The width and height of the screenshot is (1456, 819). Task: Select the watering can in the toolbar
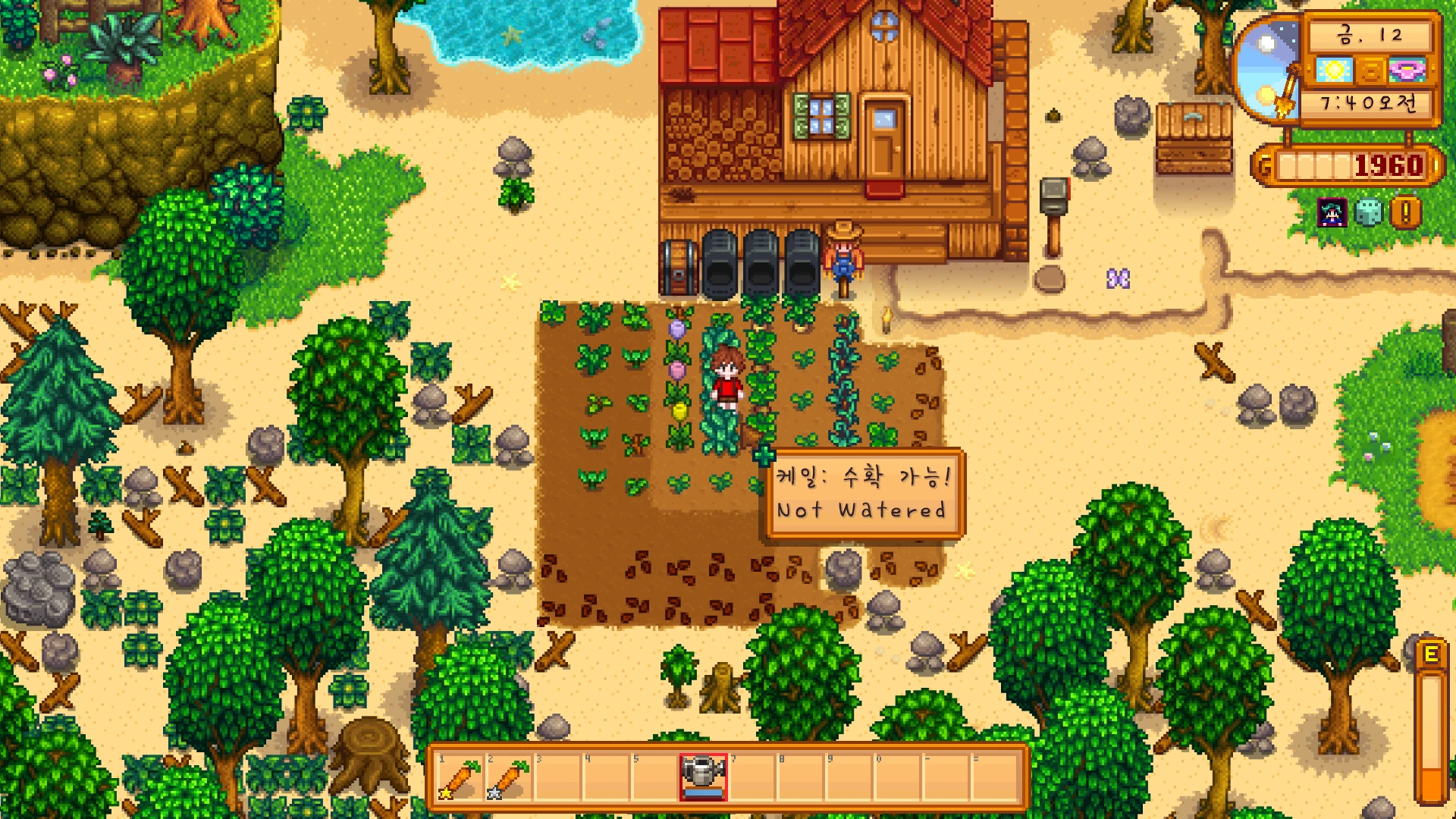(x=703, y=777)
